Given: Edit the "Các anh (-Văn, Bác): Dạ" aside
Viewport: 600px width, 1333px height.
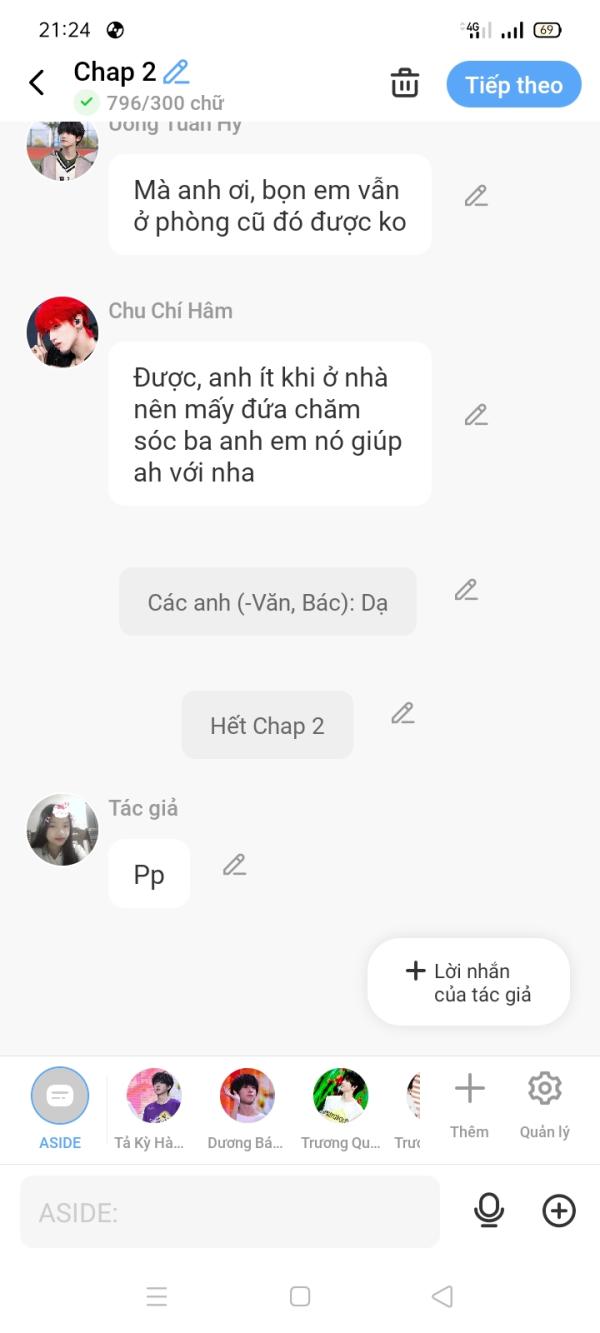Looking at the screenshot, I should [x=466, y=590].
